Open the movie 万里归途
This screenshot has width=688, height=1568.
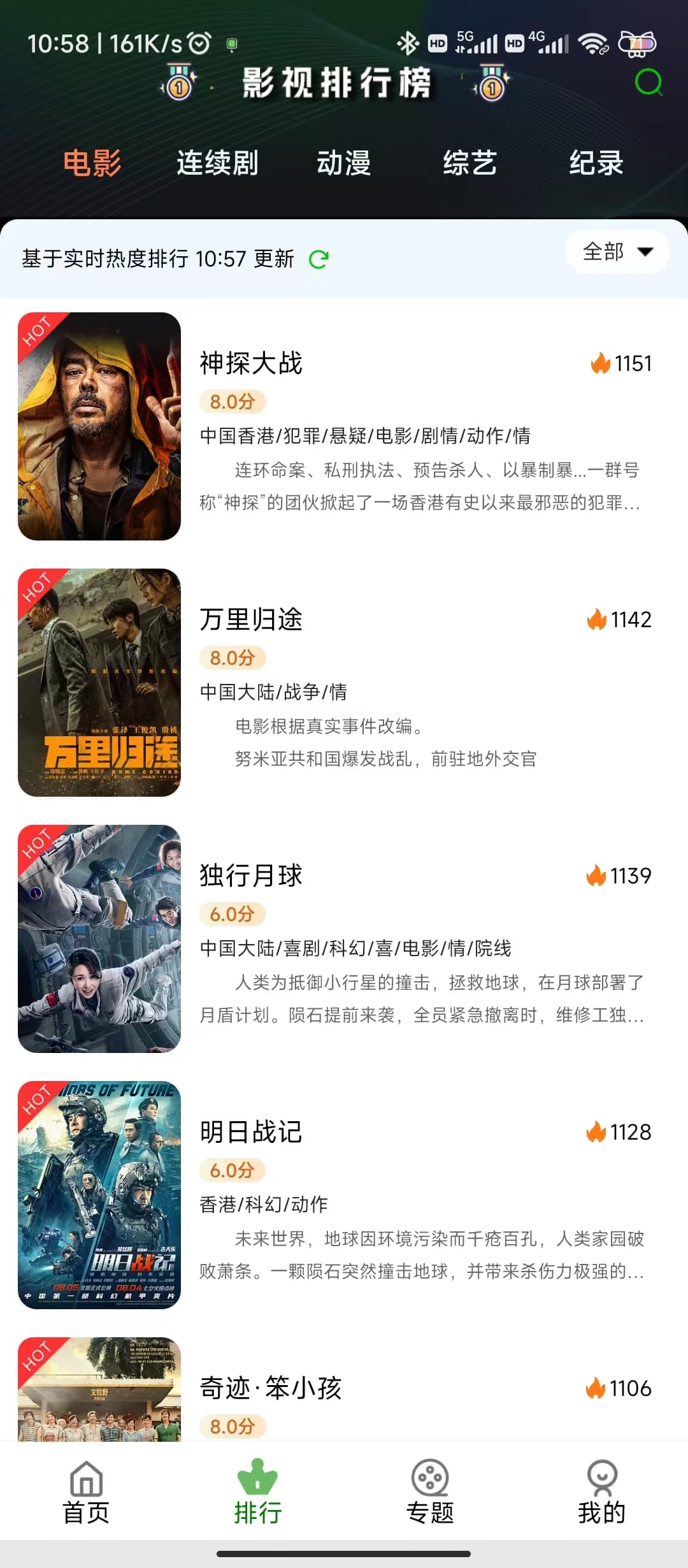point(251,620)
